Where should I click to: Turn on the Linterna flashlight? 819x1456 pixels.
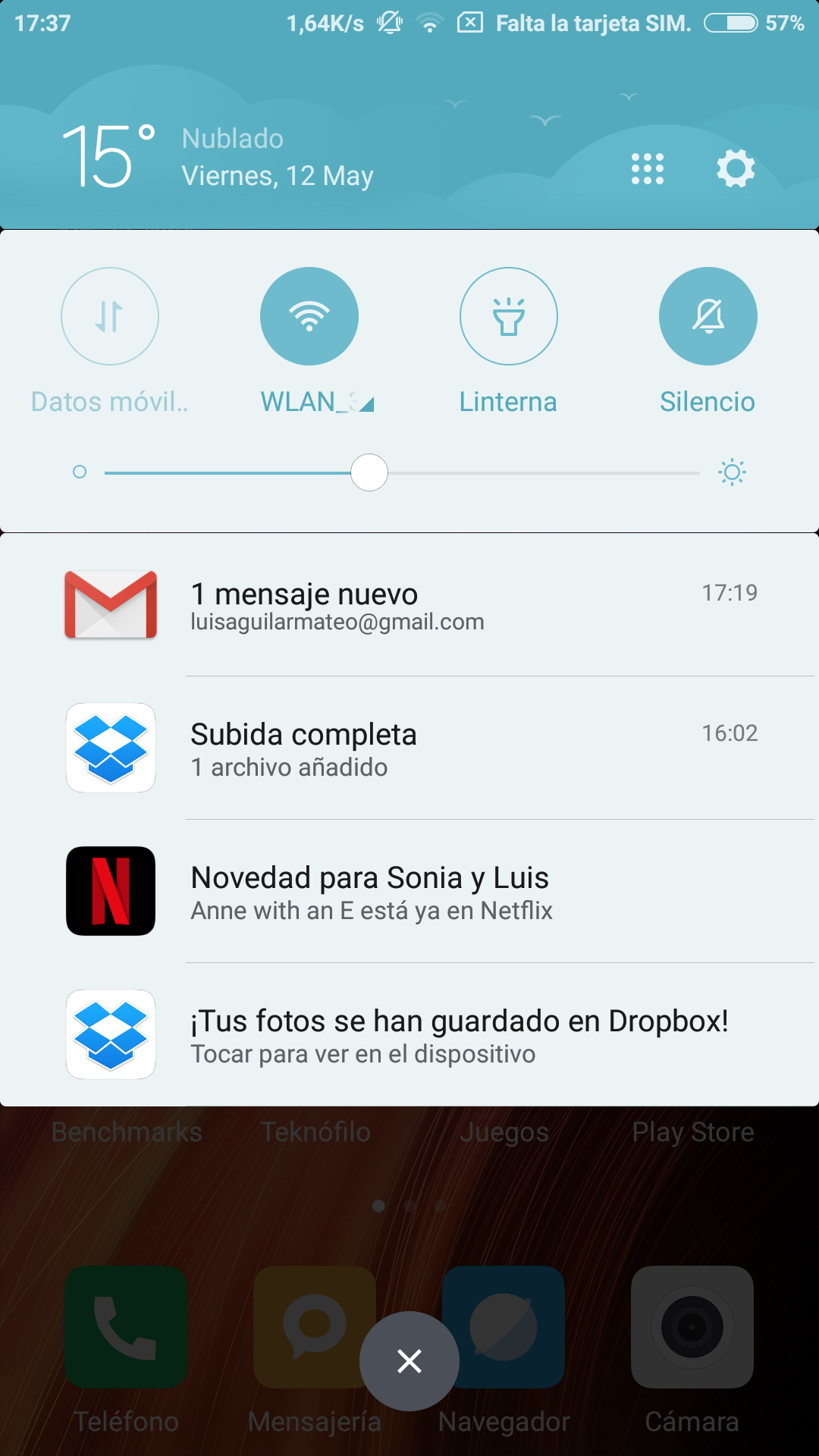click(509, 316)
